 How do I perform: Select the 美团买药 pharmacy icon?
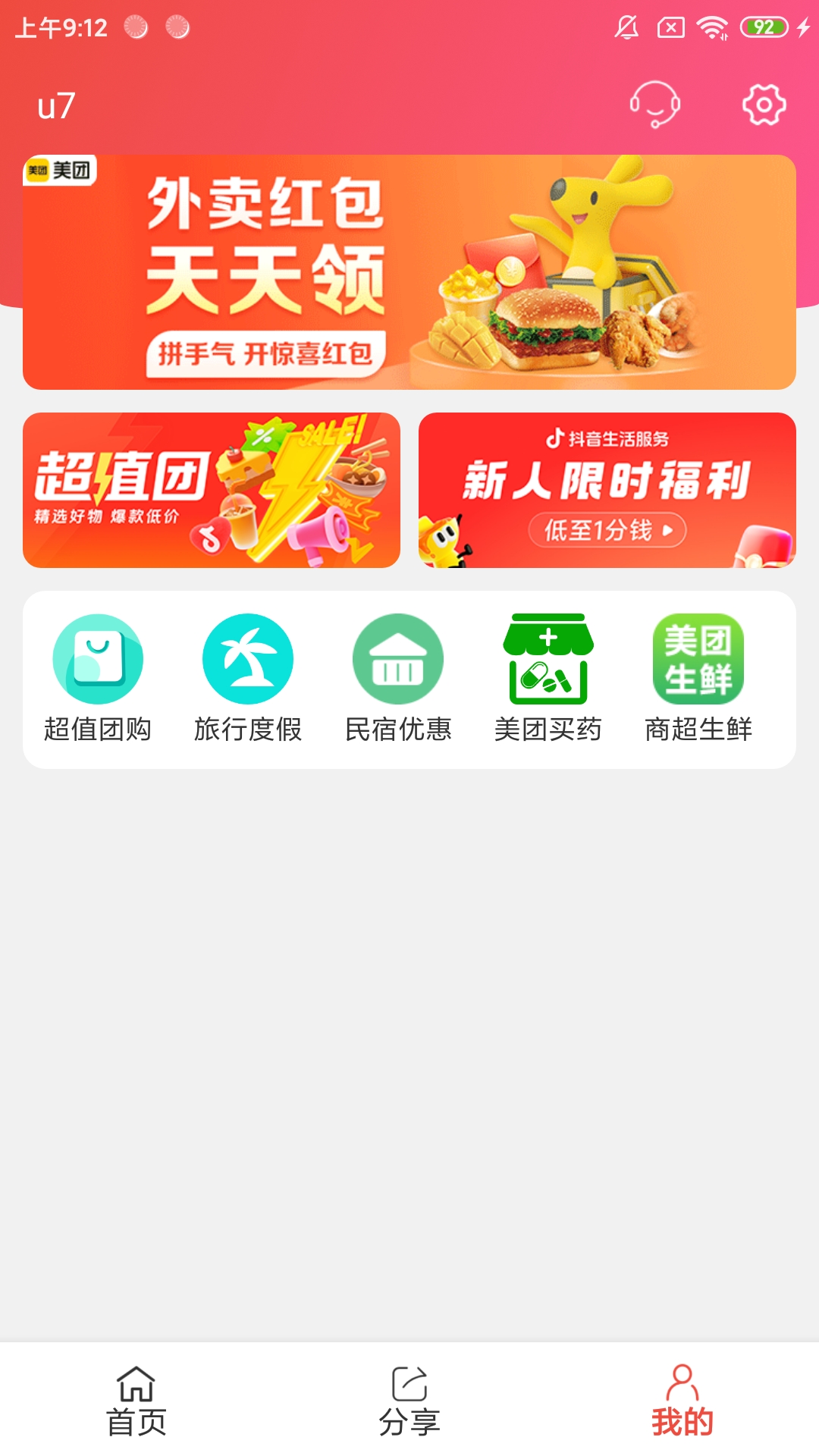coord(550,658)
